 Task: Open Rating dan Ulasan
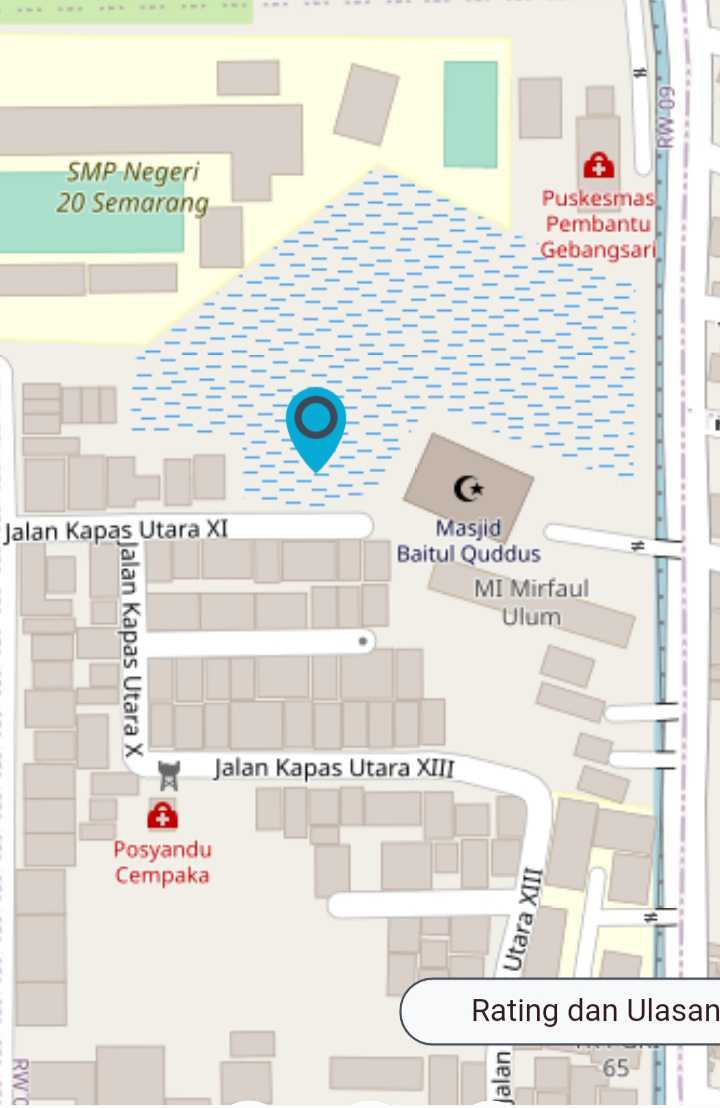pyautogui.click(x=580, y=1011)
